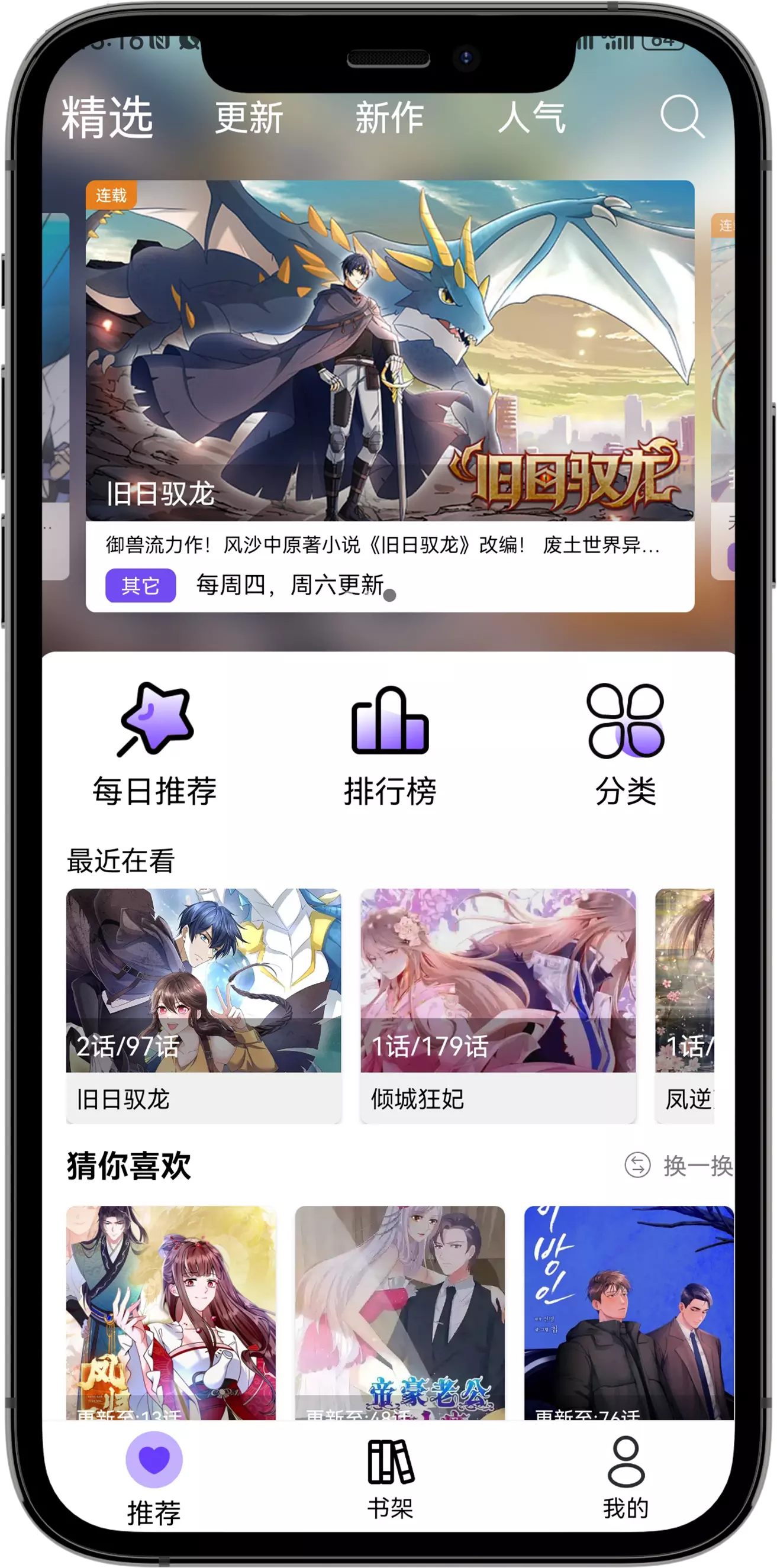Image resolution: width=777 pixels, height=1568 pixels.
Task: Switch to the 人气 tab
Action: [531, 118]
